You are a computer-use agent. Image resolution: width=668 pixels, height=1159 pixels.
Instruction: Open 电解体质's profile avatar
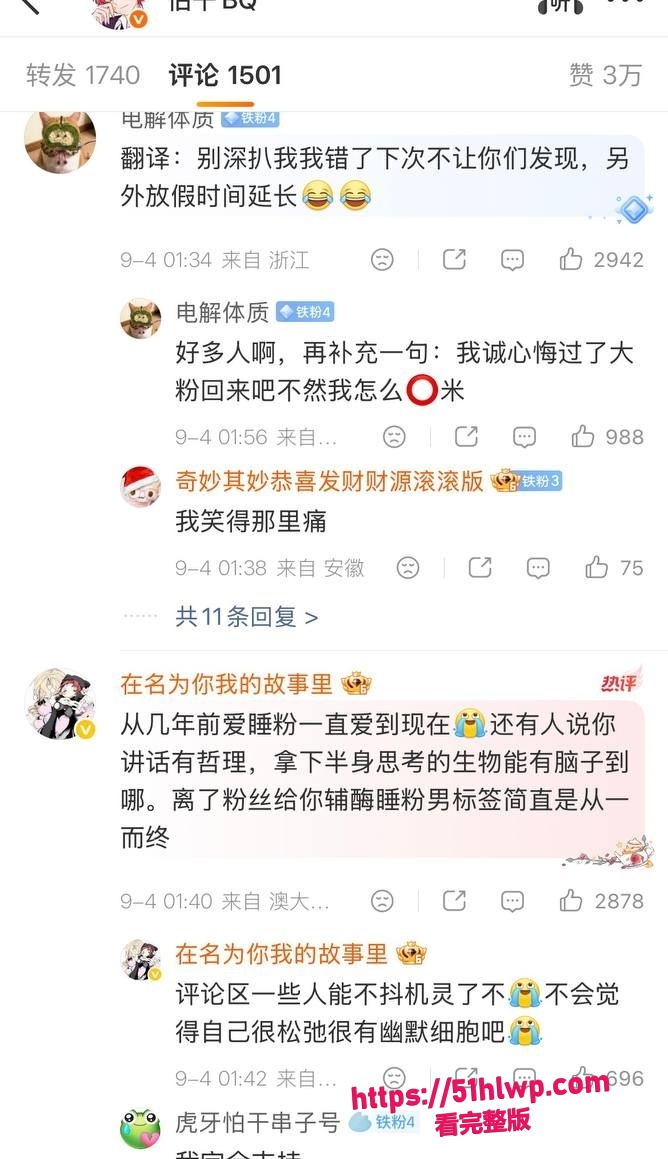60,141
